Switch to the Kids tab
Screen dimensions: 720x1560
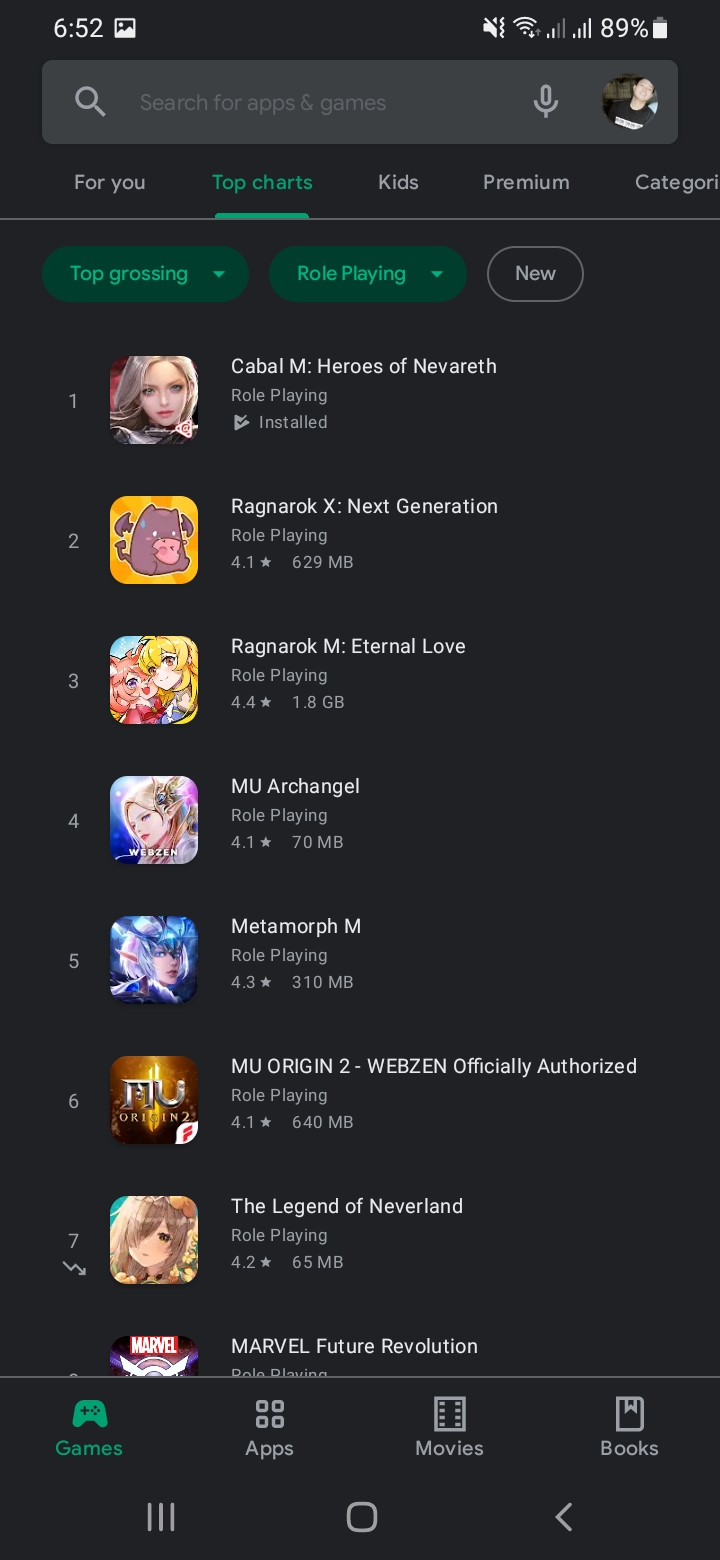(398, 182)
